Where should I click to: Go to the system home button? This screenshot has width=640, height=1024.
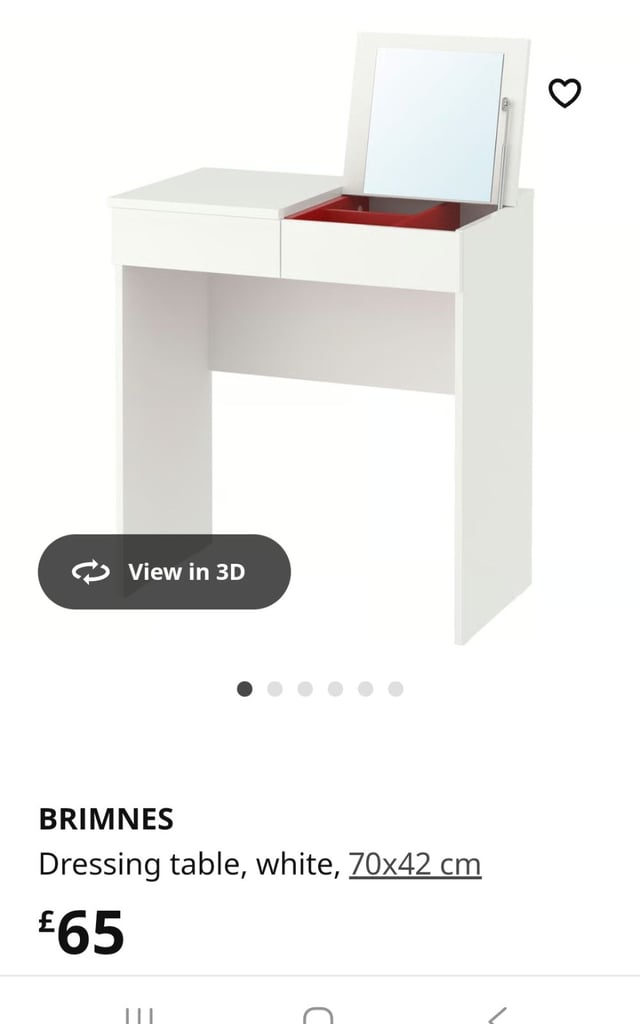318,1016
